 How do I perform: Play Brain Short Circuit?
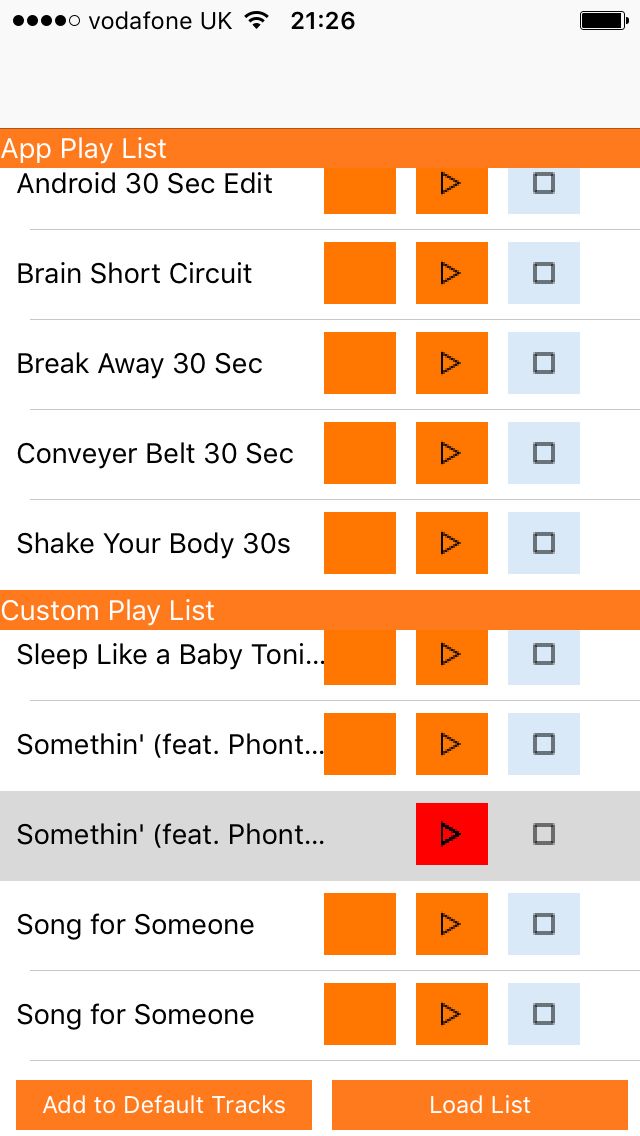[x=451, y=273]
